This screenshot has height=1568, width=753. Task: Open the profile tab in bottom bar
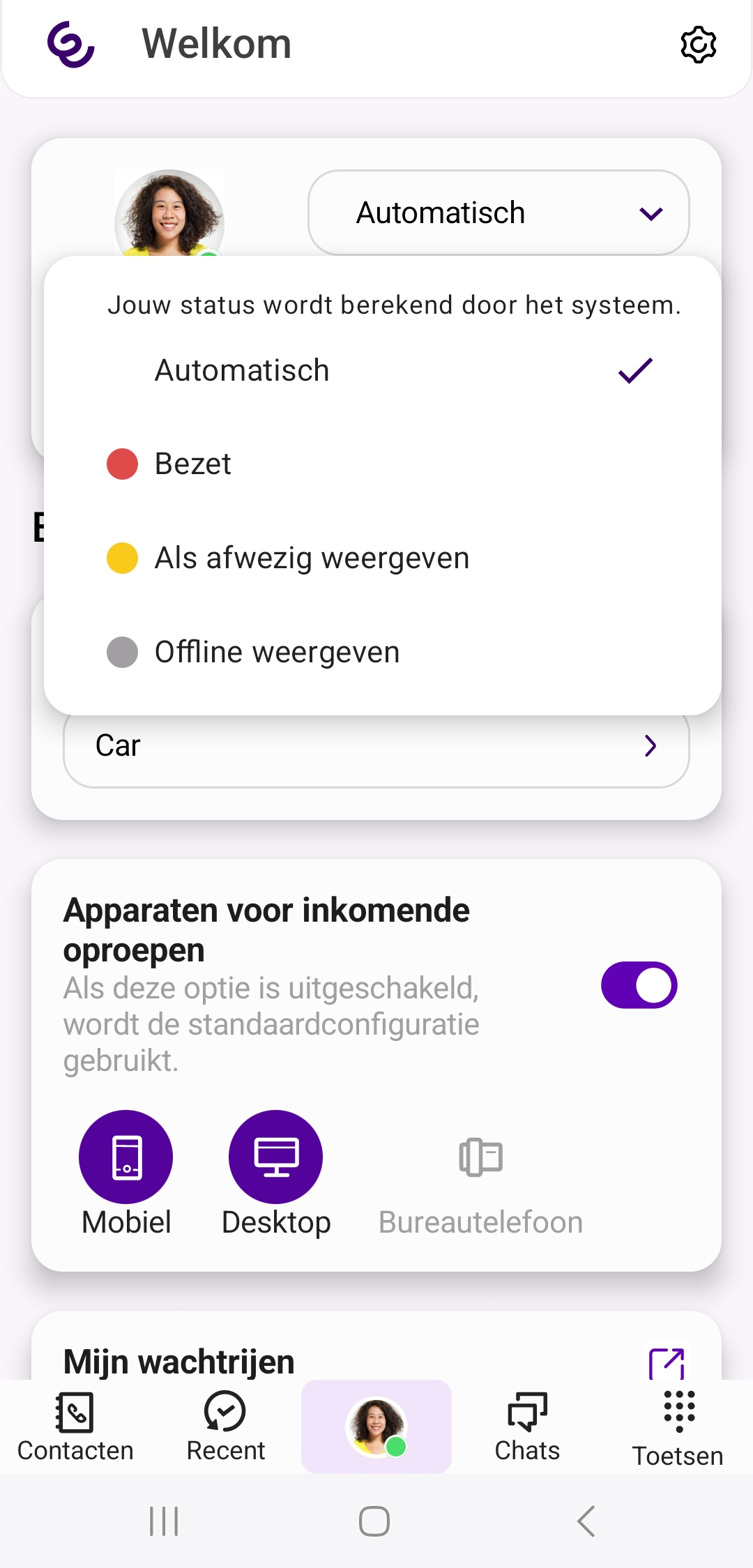376,1426
